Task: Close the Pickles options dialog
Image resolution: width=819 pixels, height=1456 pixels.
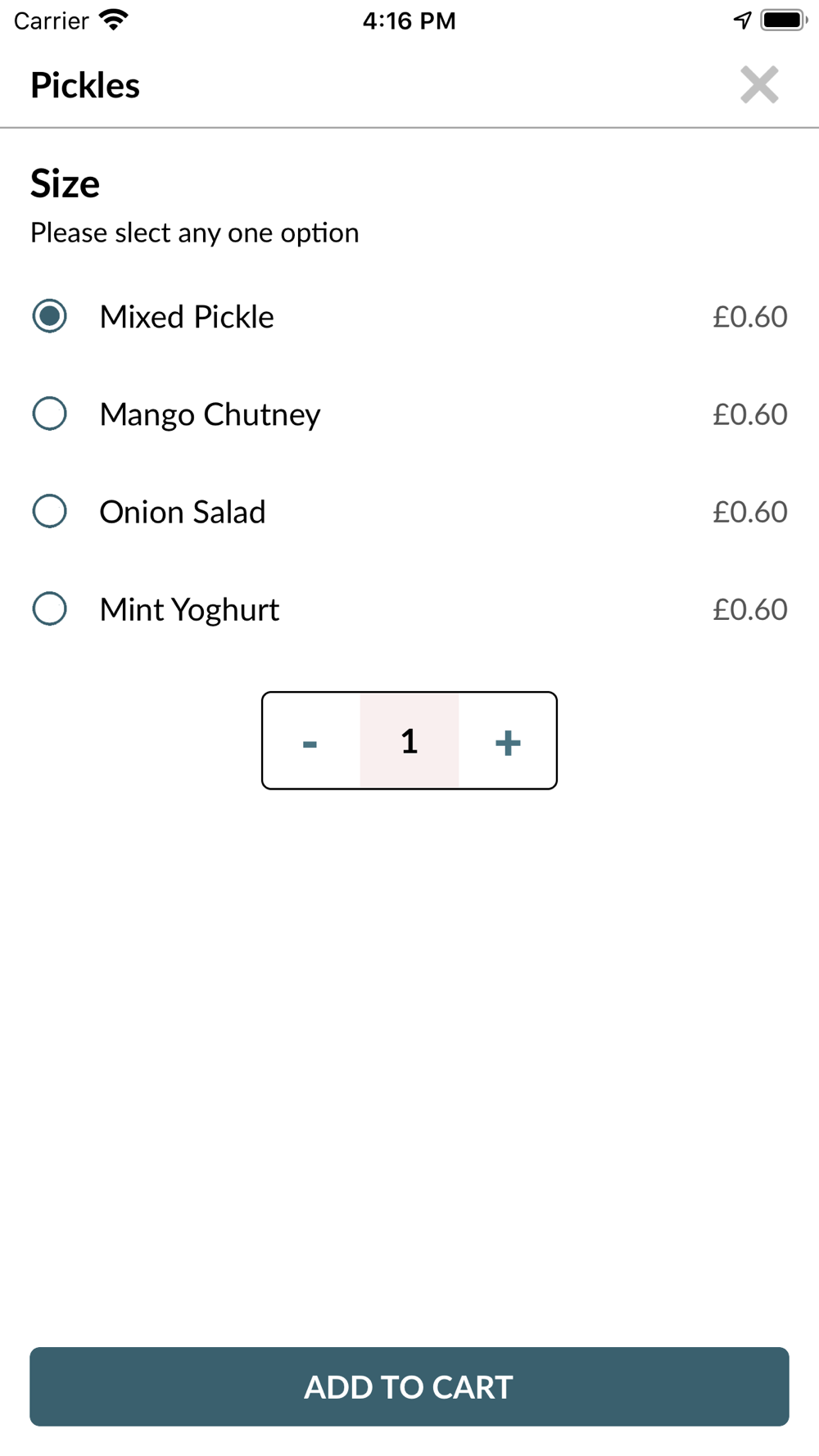Action: click(x=759, y=85)
